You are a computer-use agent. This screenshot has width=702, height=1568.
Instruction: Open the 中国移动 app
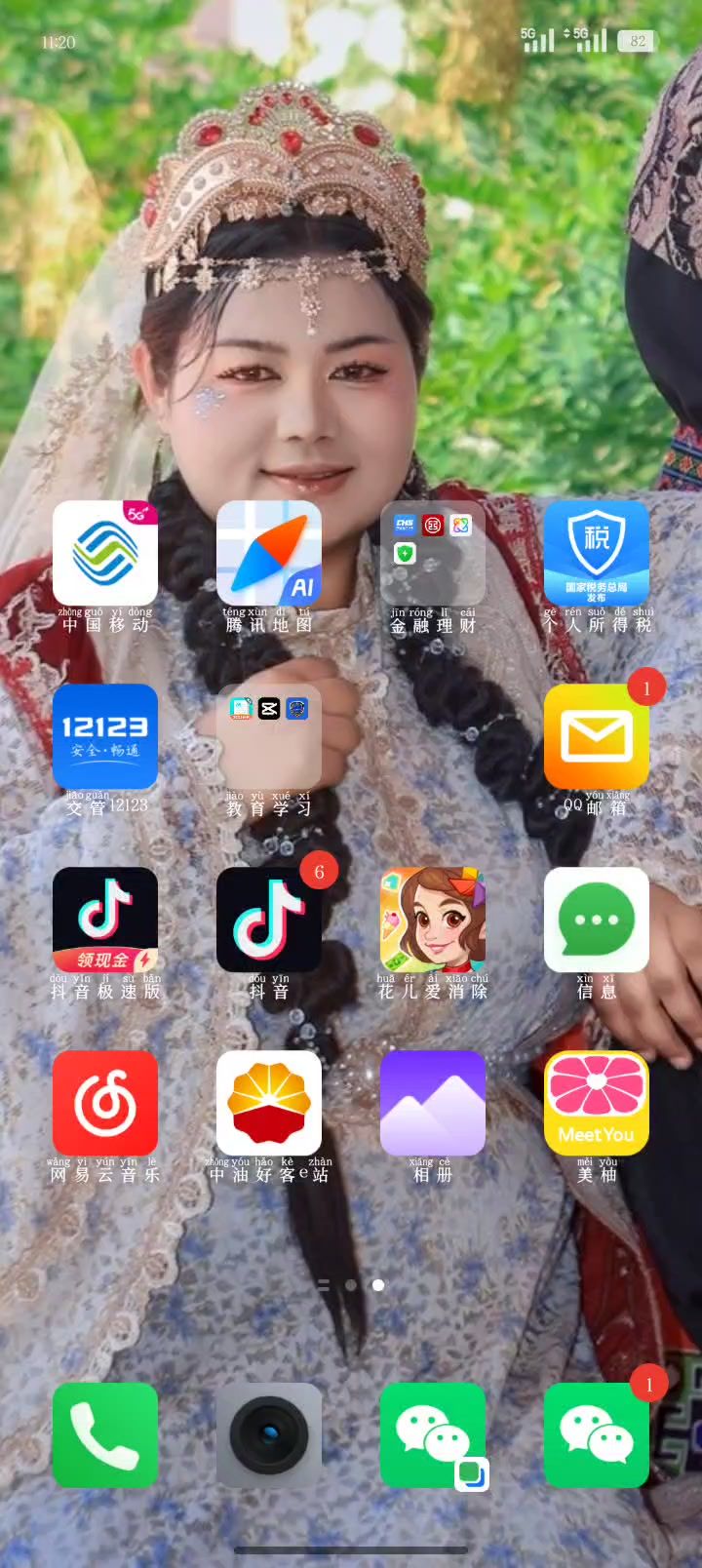click(x=105, y=553)
